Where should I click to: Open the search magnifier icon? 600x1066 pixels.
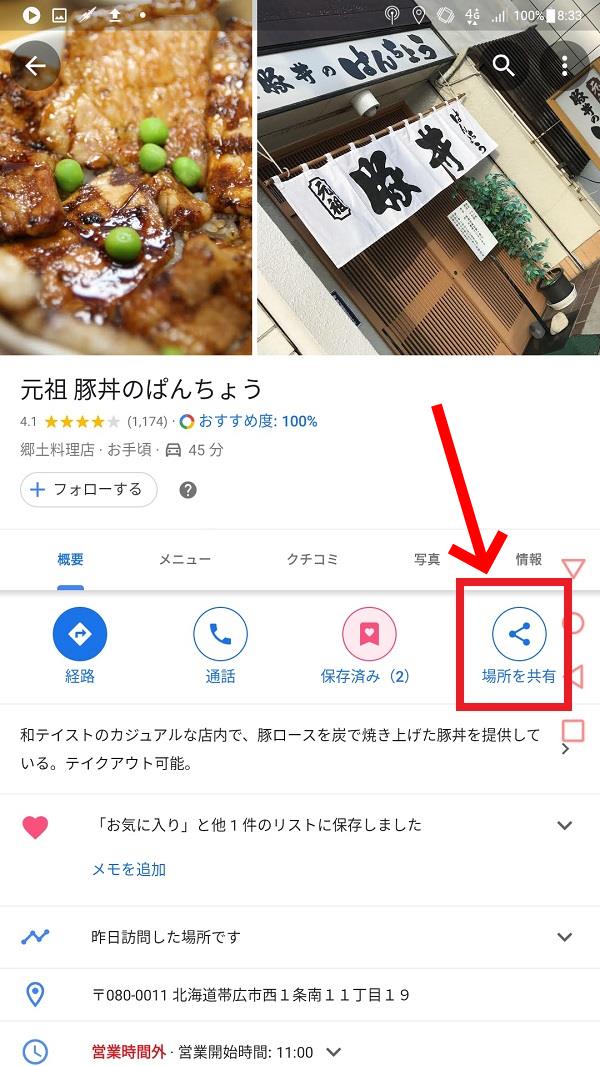pyautogui.click(x=504, y=66)
